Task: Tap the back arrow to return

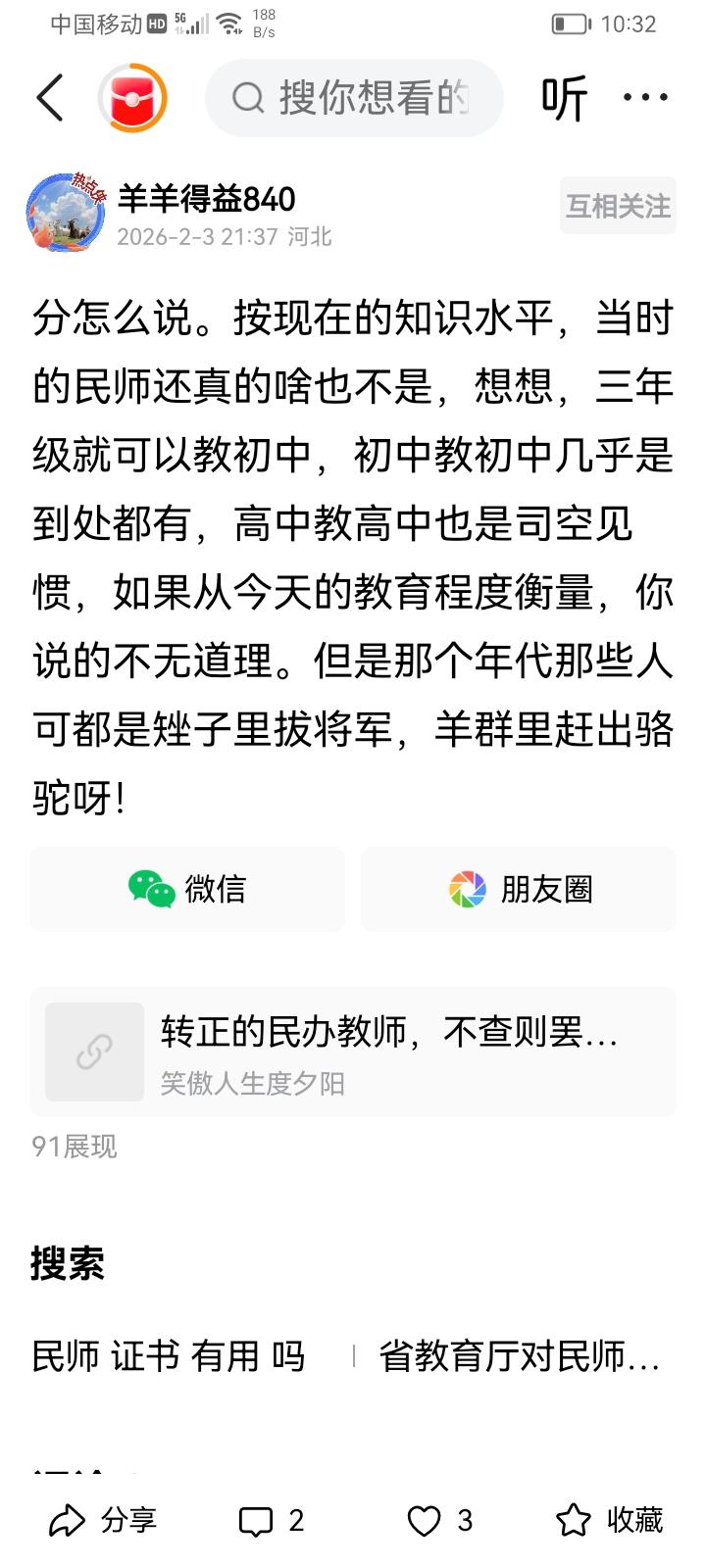Action: (x=50, y=98)
